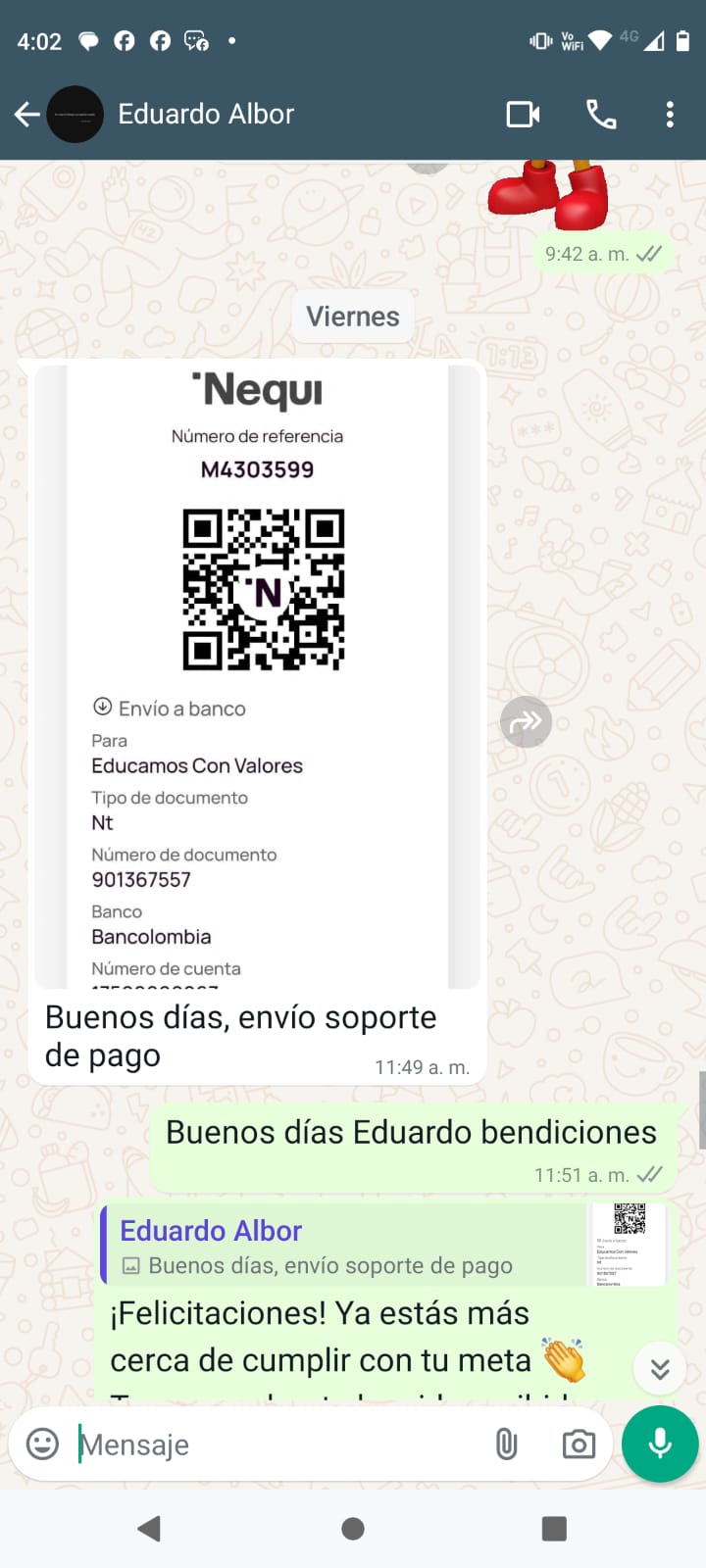Open the emoji picker
Screen dimensions: 706x1568
[x=42, y=1444]
